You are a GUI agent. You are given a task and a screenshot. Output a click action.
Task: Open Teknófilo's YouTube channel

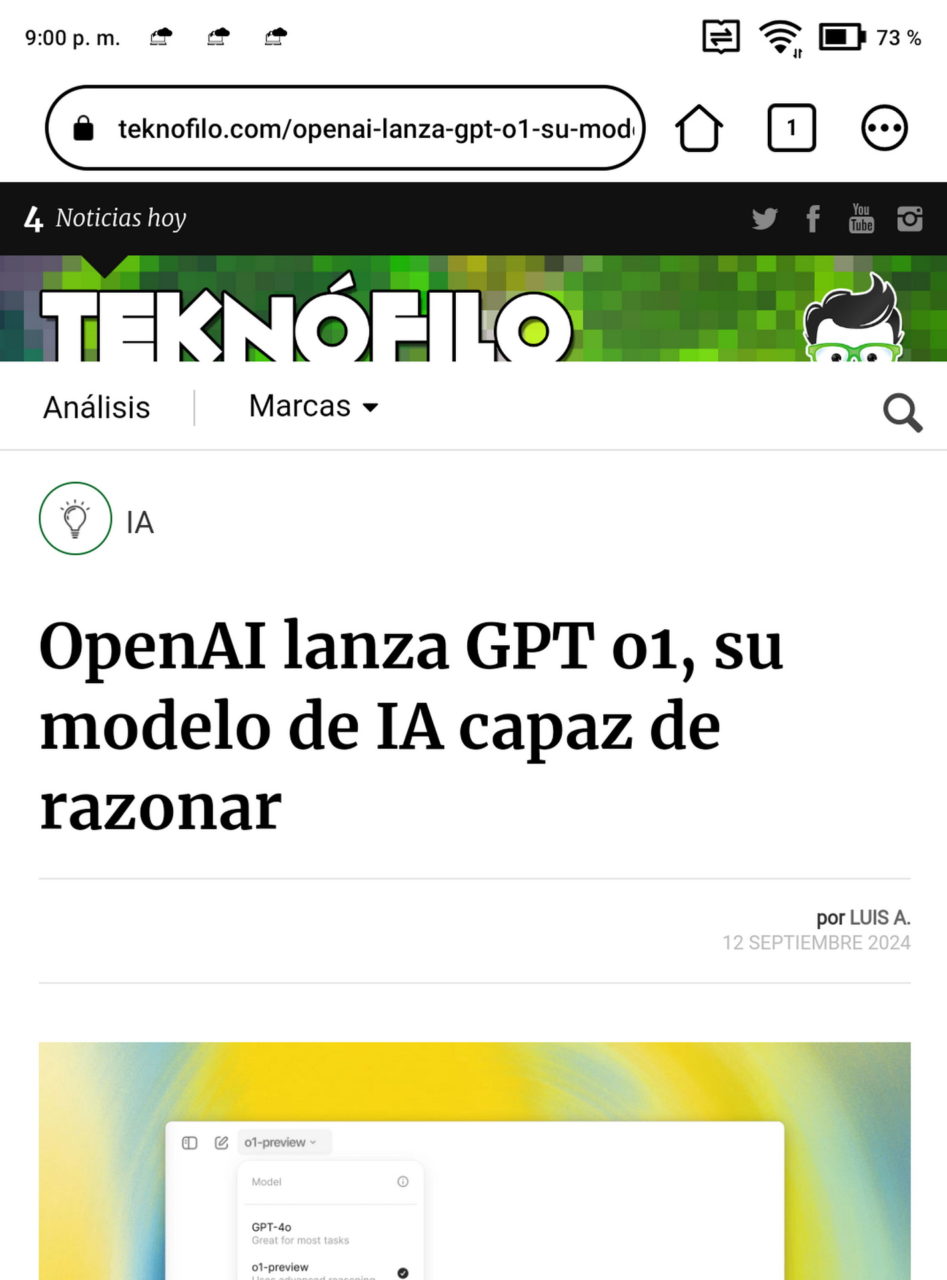tap(861, 218)
